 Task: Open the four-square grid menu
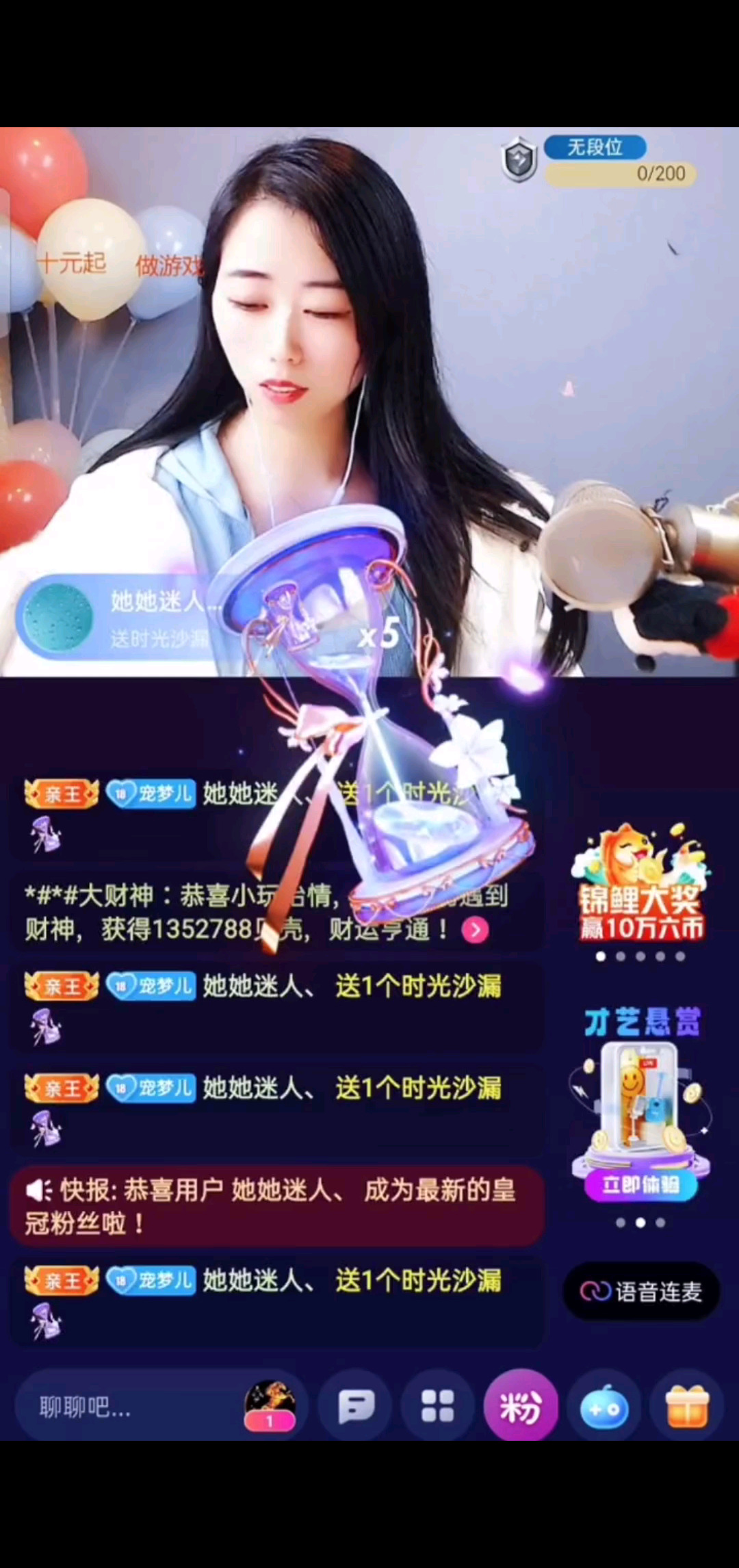coord(437,1407)
